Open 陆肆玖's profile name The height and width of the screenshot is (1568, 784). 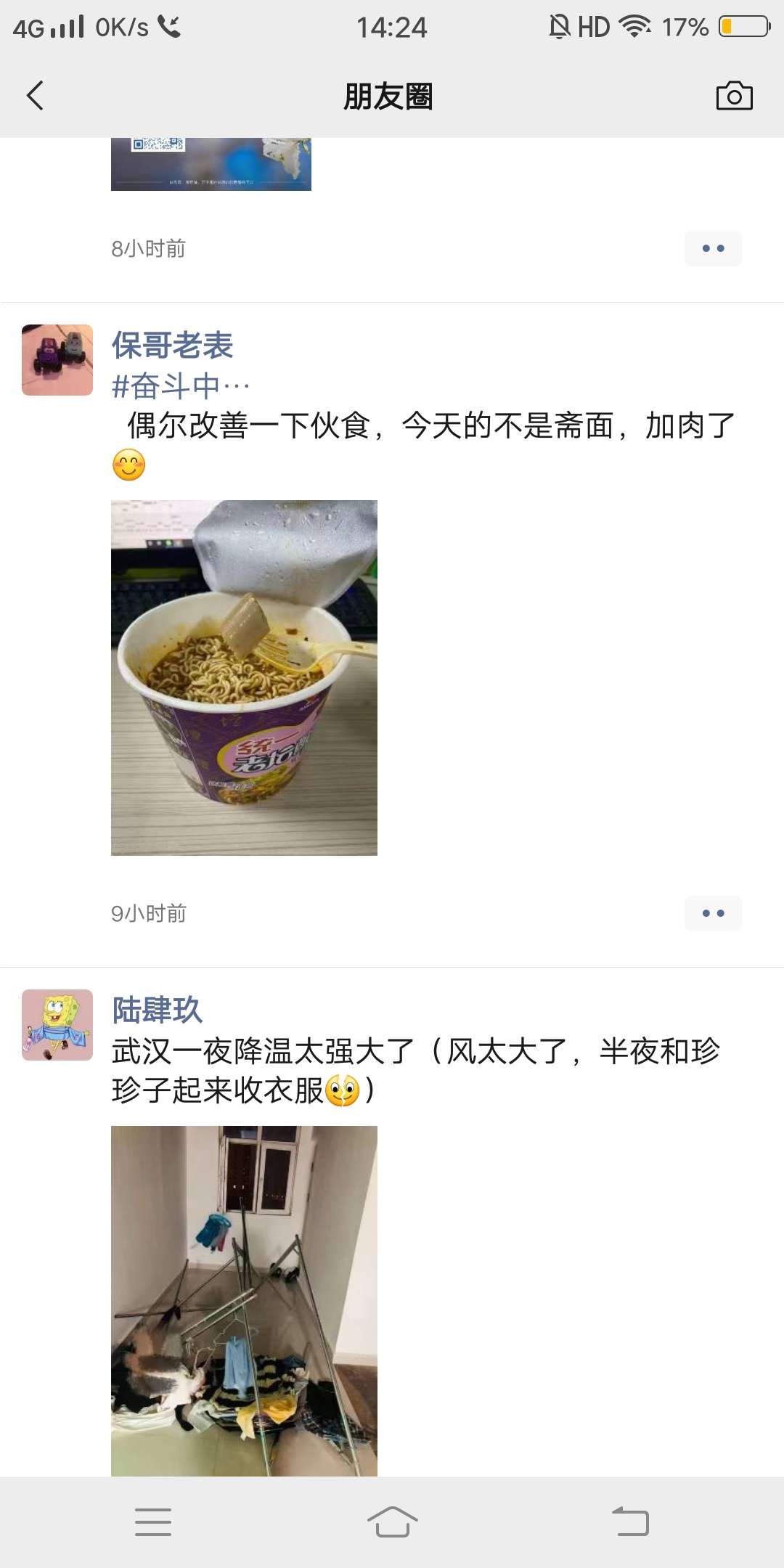[157, 1010]
